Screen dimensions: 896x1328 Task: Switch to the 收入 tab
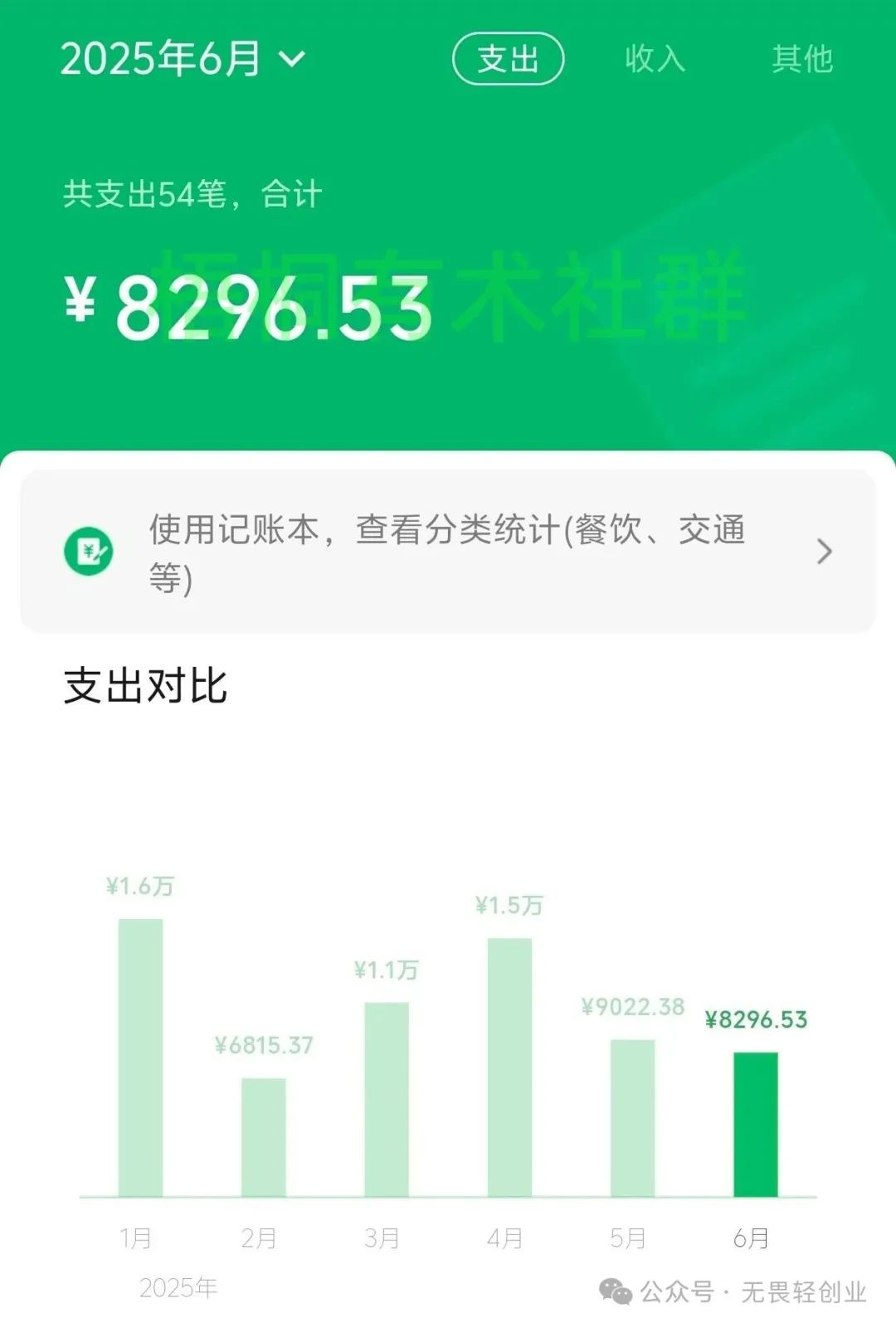coord(655,59)
